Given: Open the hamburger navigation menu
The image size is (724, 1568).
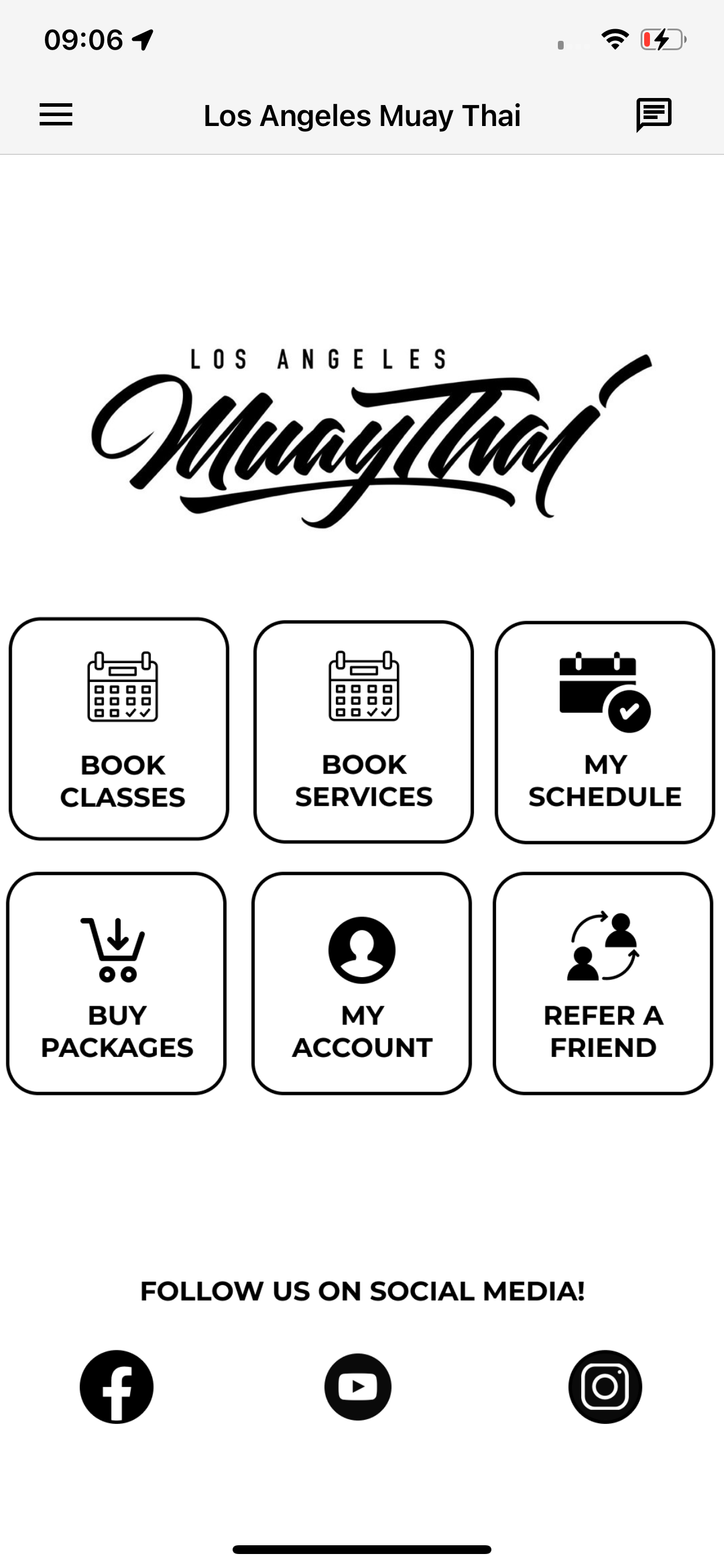Looking at the screenshot, I should pyautogui.click(x=55, y=114).
